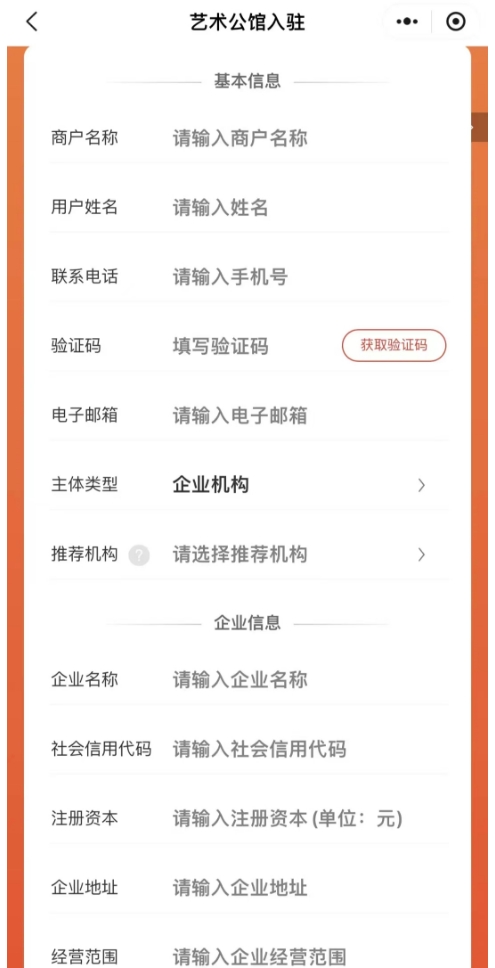Tap the 获取验证码 button

pos(394,346)
